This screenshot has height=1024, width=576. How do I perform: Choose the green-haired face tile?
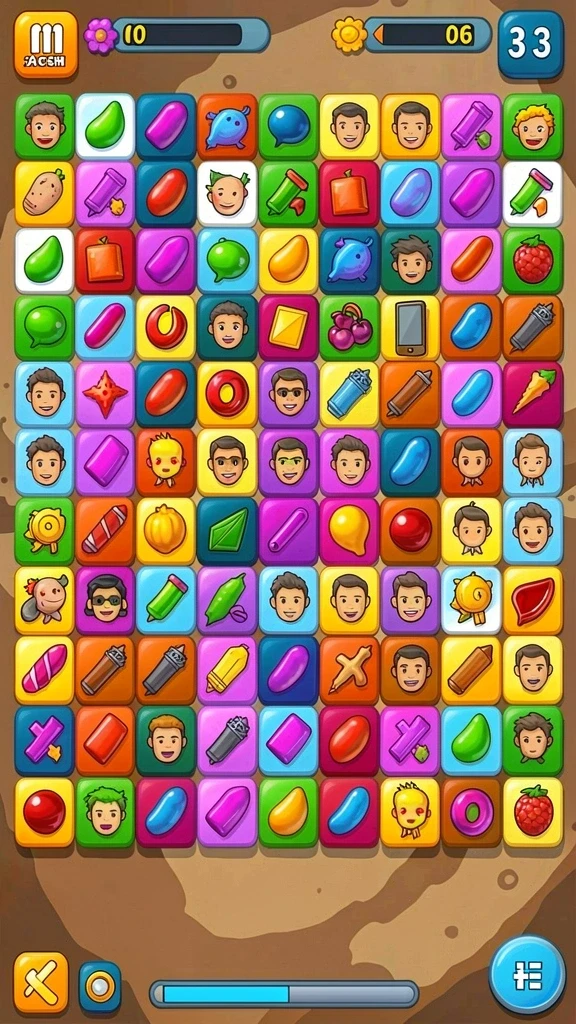(x=105, y=812)
